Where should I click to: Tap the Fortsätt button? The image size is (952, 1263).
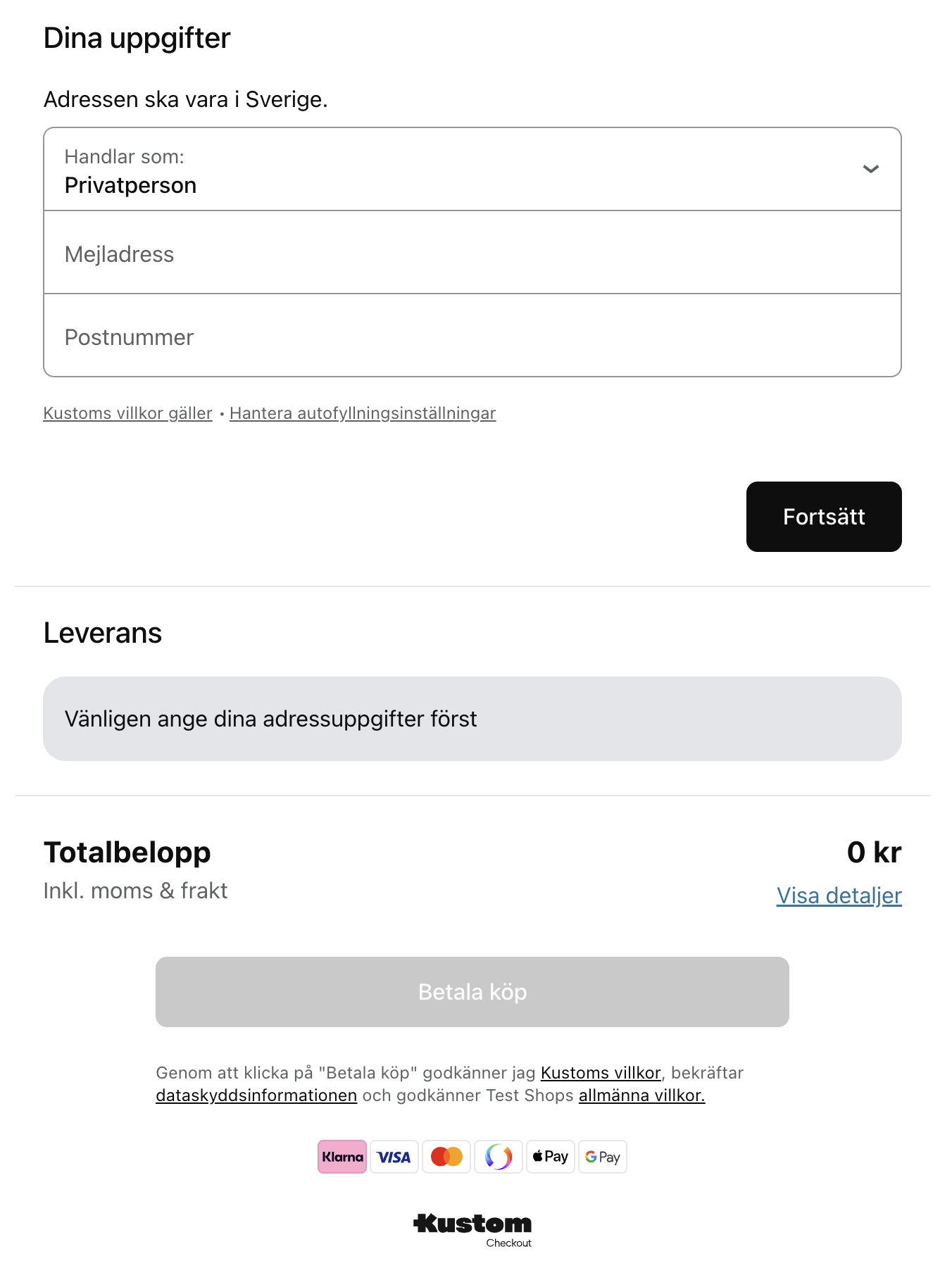823,517
